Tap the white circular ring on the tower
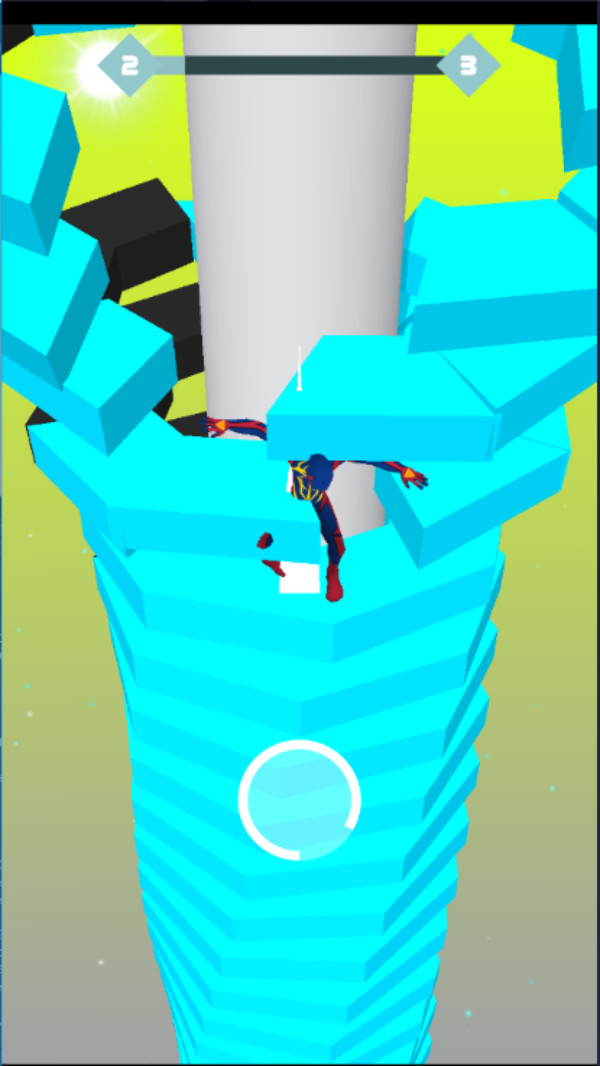This screenshot has height=1066, width=600. (299, 799)
